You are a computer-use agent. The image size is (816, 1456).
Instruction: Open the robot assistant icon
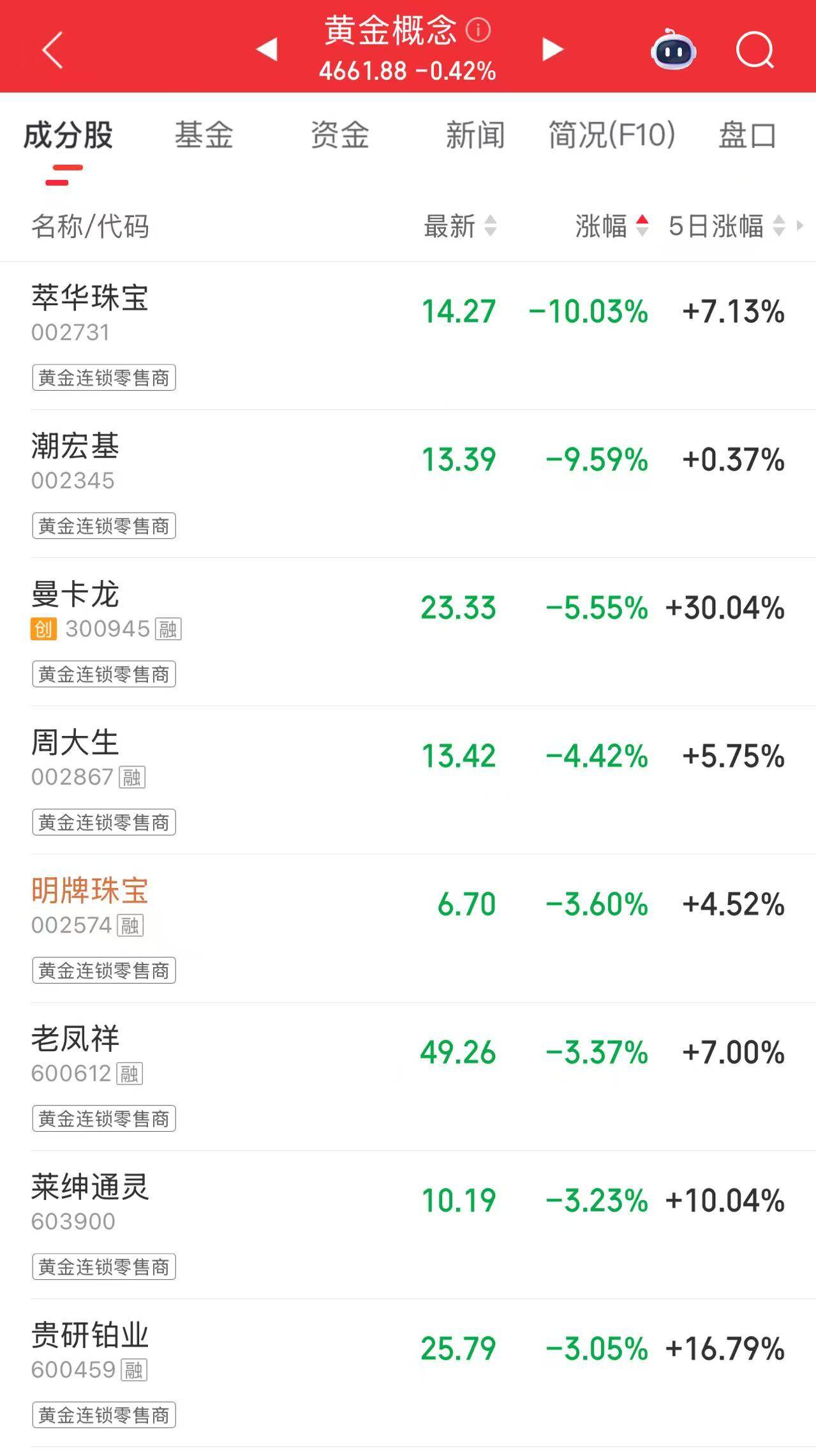[x=673, y=50]
